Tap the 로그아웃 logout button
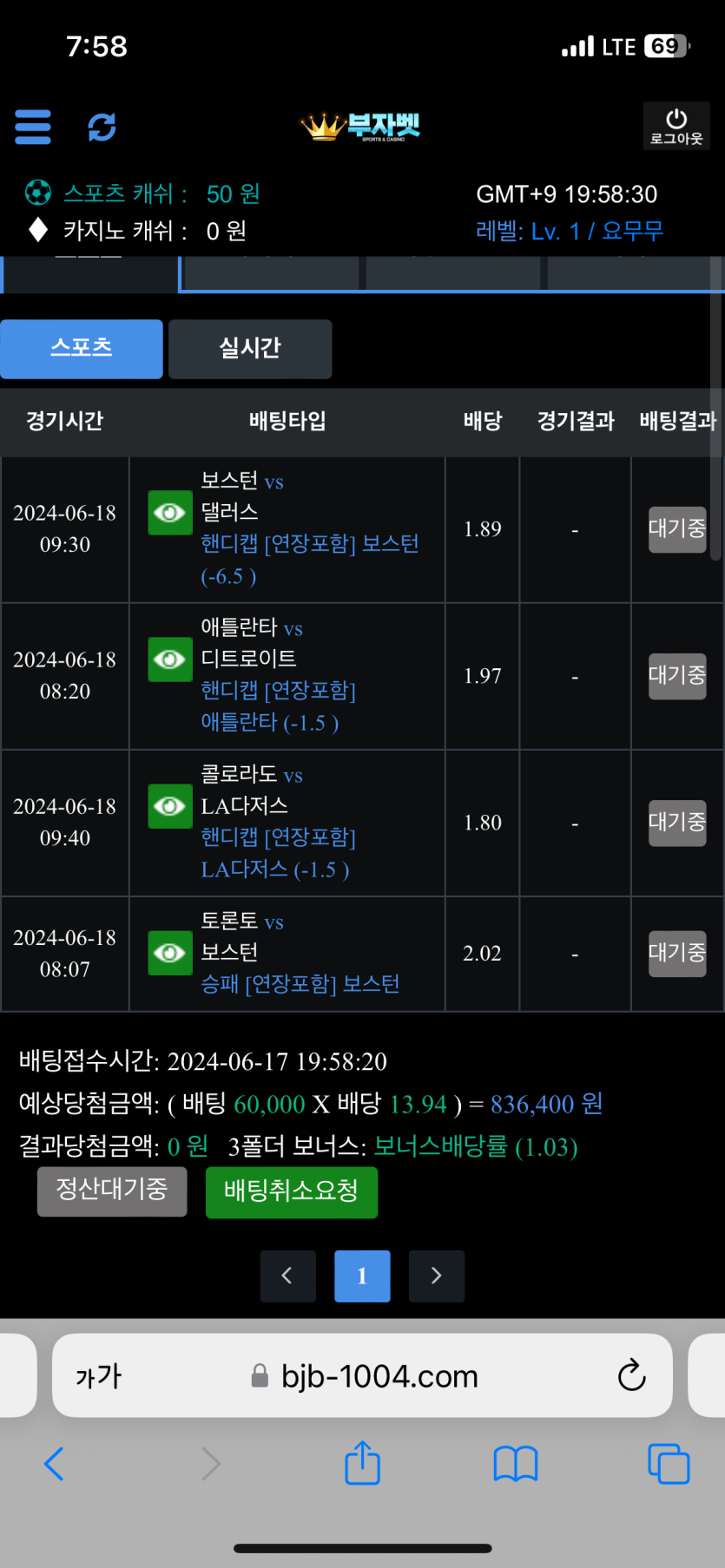This screenshot has height=1568, width=725. [676, 127]
